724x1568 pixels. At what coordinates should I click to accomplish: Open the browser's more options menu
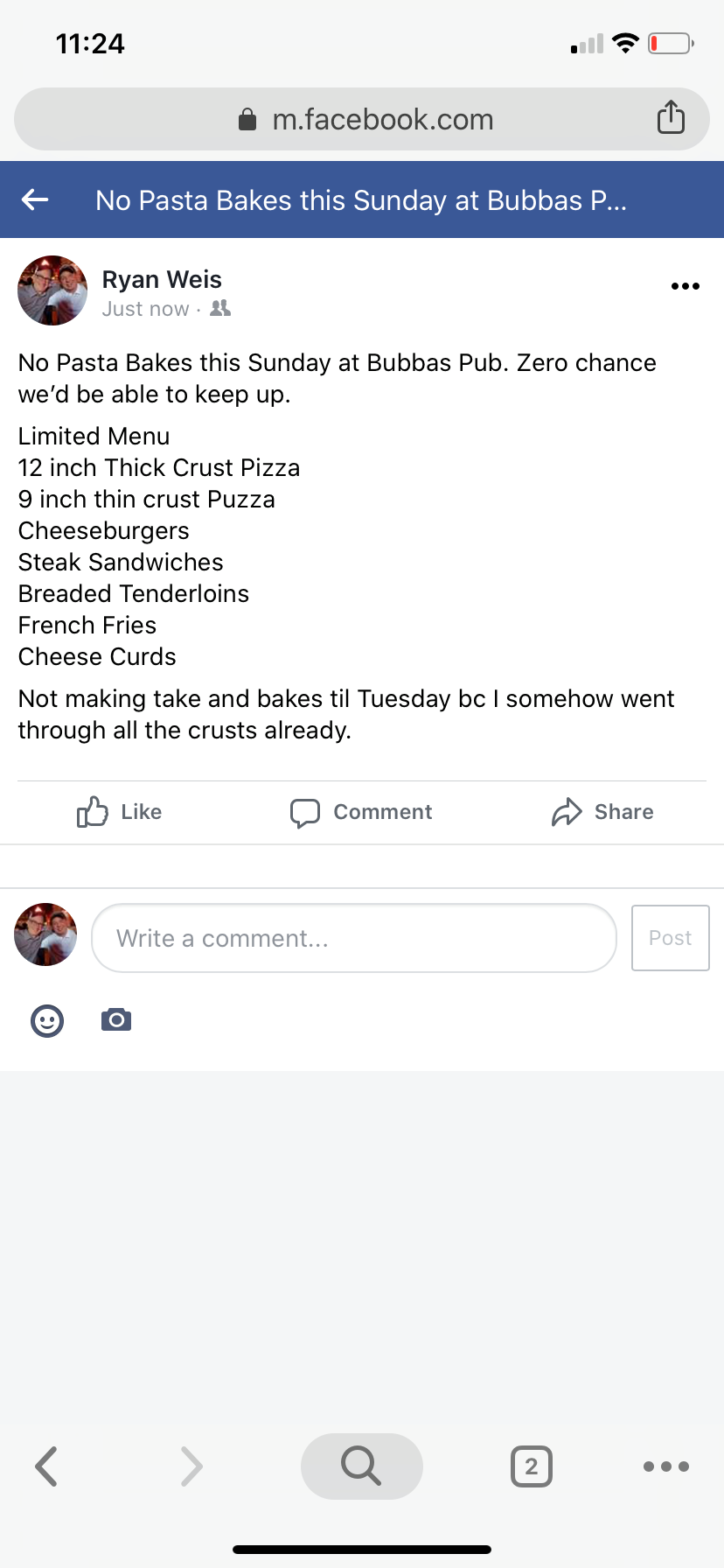[x=665, y=1466]
